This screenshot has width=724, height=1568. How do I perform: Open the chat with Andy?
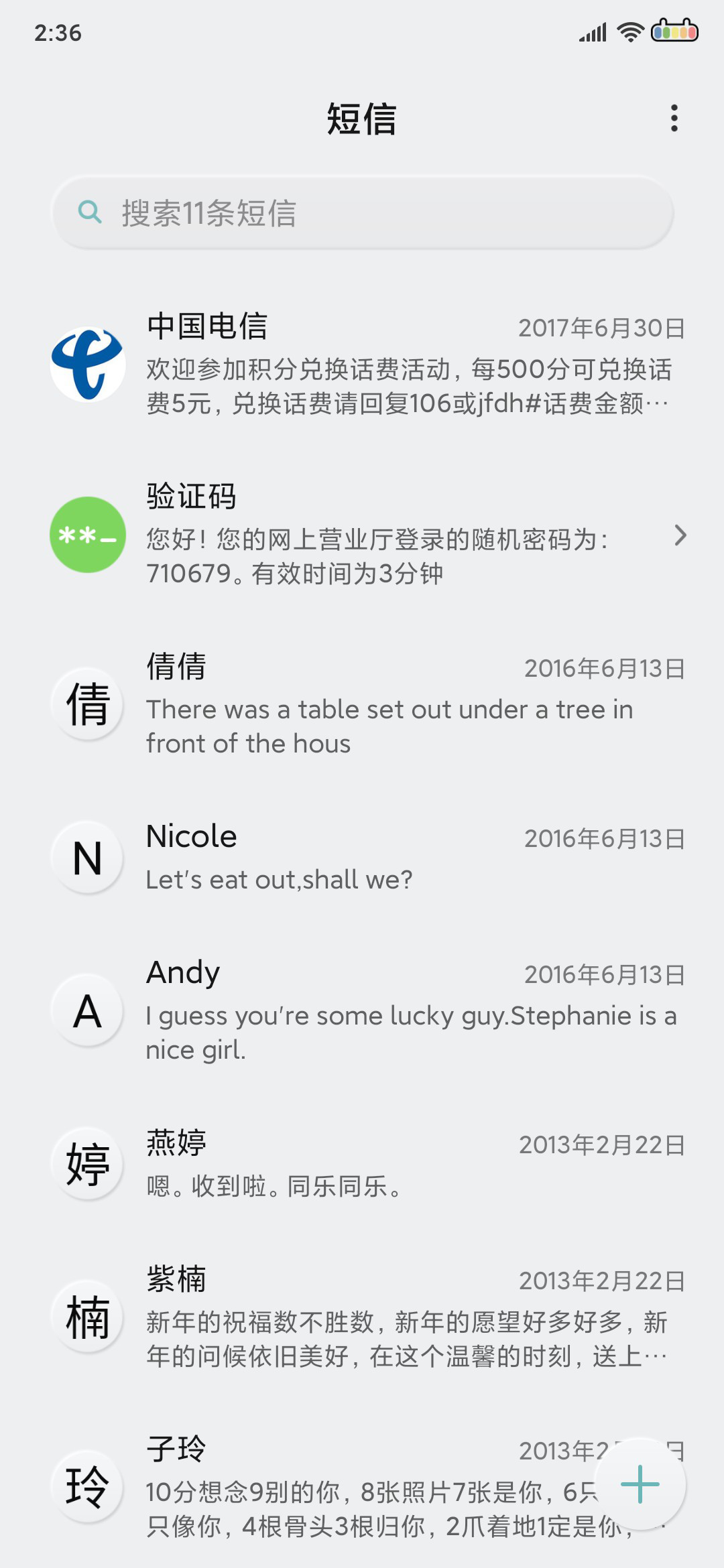click(x=362, y=1010)
